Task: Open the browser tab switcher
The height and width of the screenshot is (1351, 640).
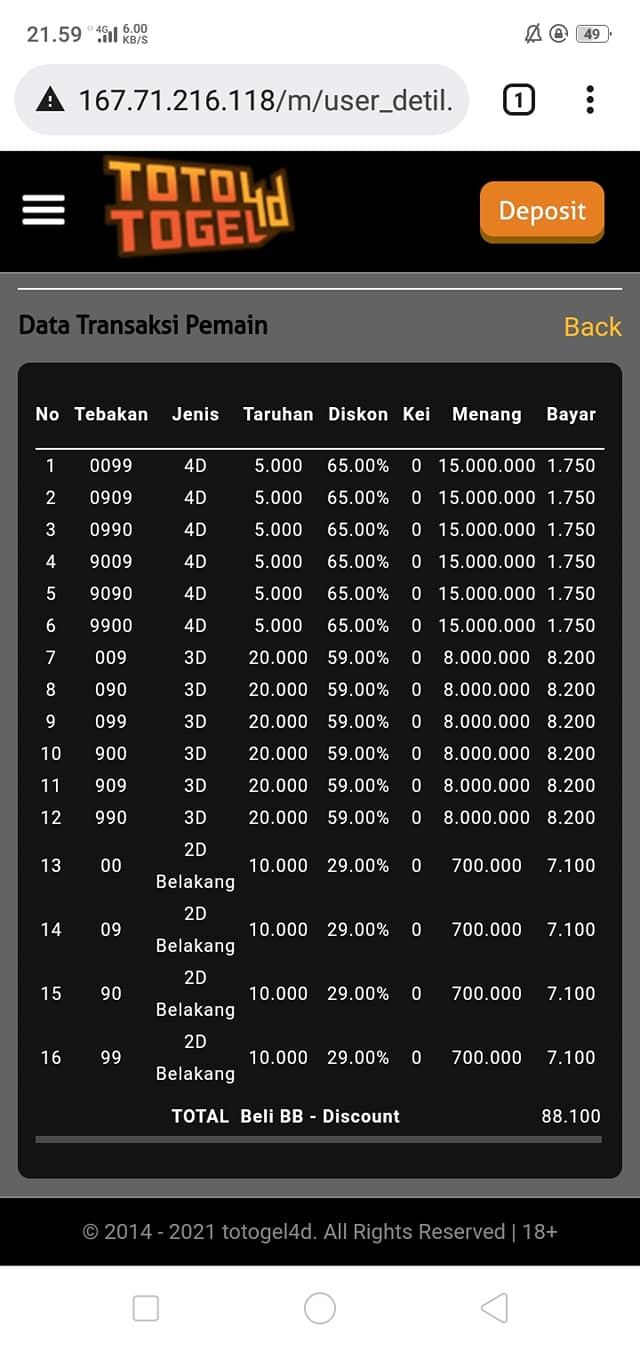Action: point(518,100)
